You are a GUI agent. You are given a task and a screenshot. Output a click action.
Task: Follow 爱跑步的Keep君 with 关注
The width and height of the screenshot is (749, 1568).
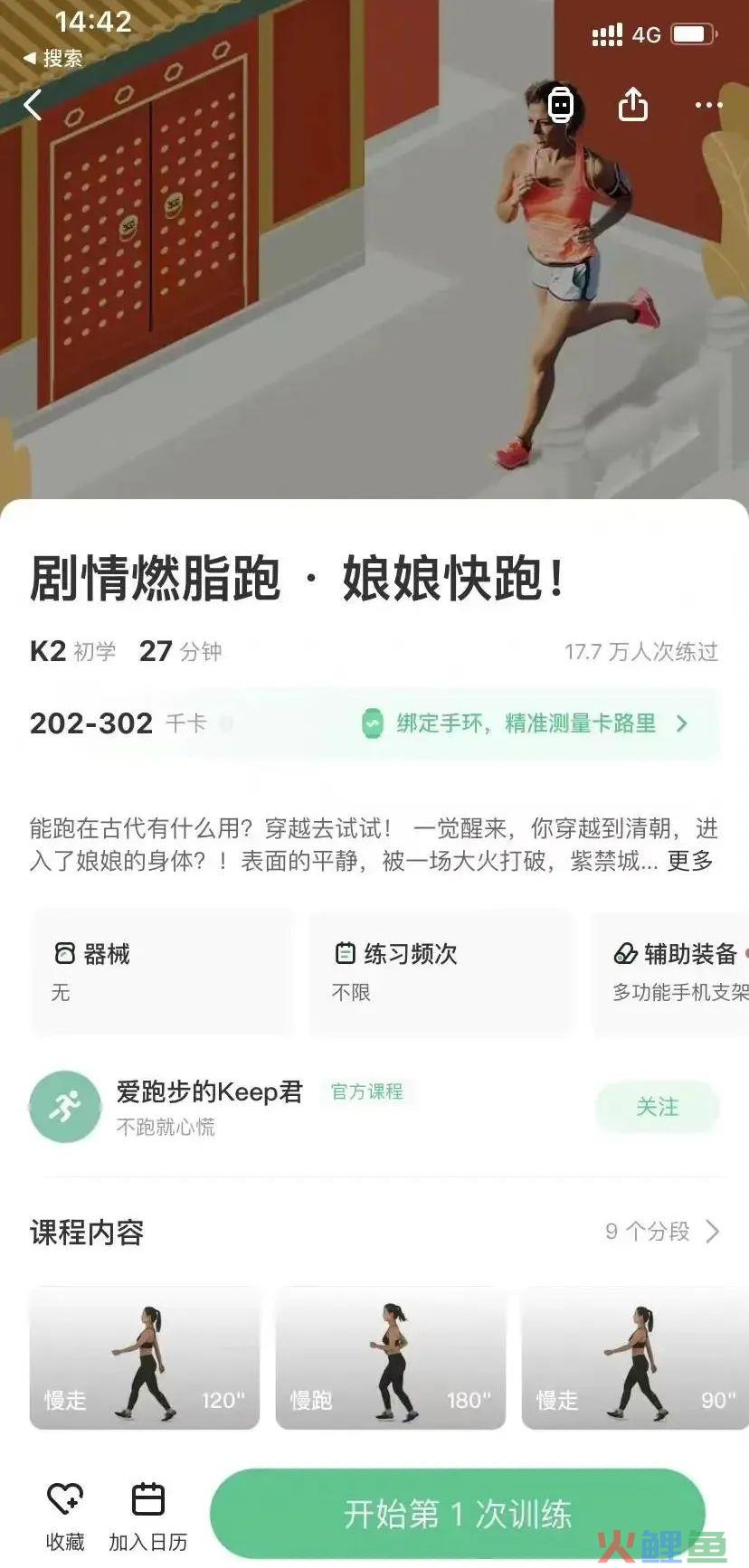657,1107
